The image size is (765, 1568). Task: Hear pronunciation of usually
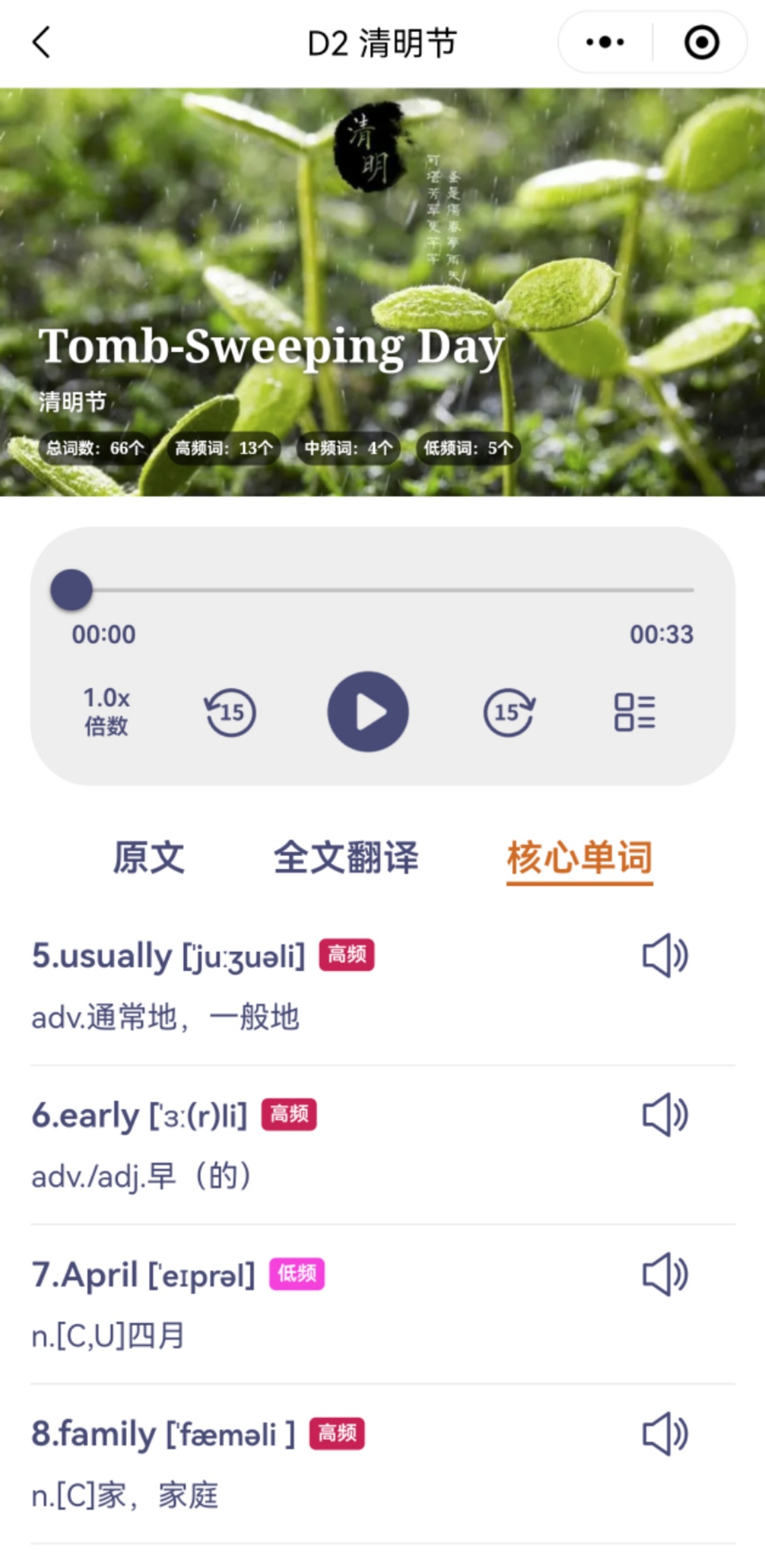[664, 955]
